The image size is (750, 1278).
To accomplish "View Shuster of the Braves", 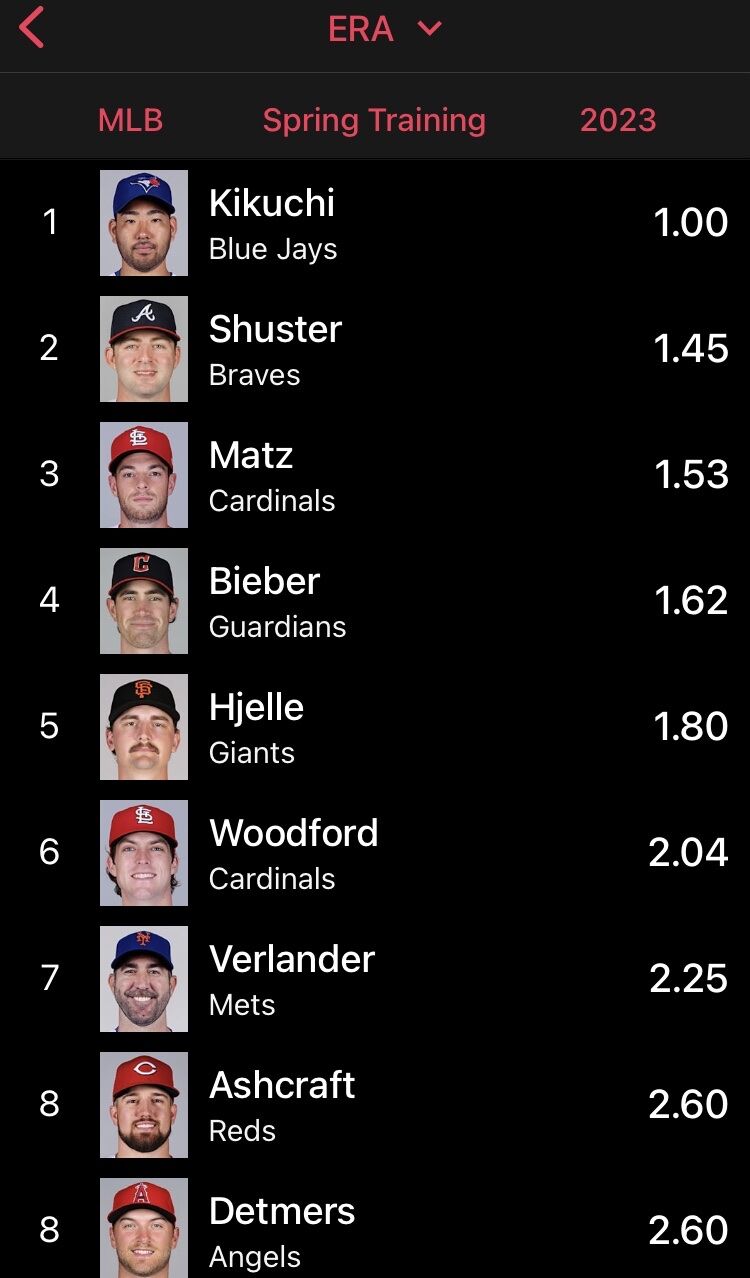I will pos(375,349).
